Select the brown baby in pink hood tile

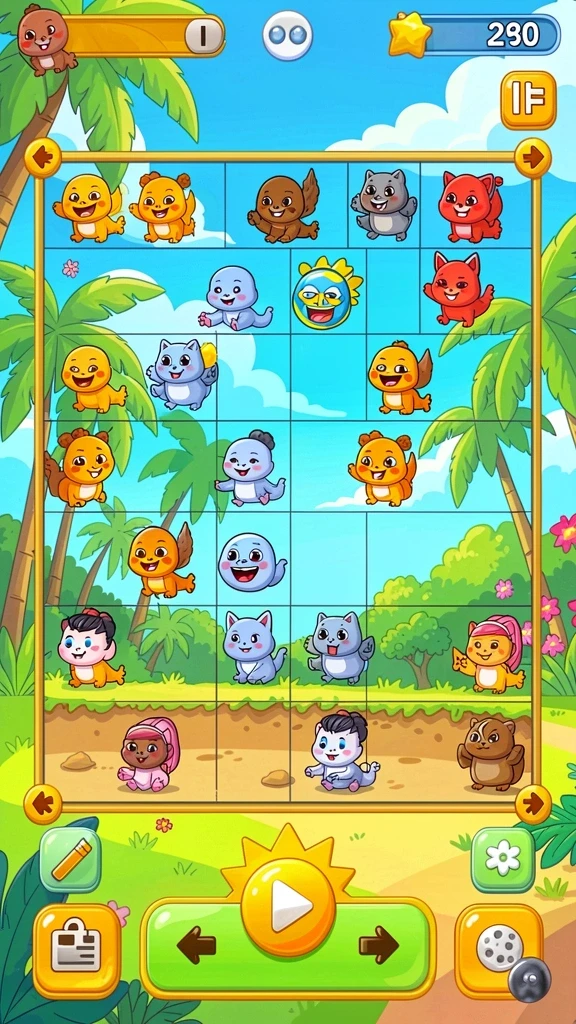tap(150, 754)
